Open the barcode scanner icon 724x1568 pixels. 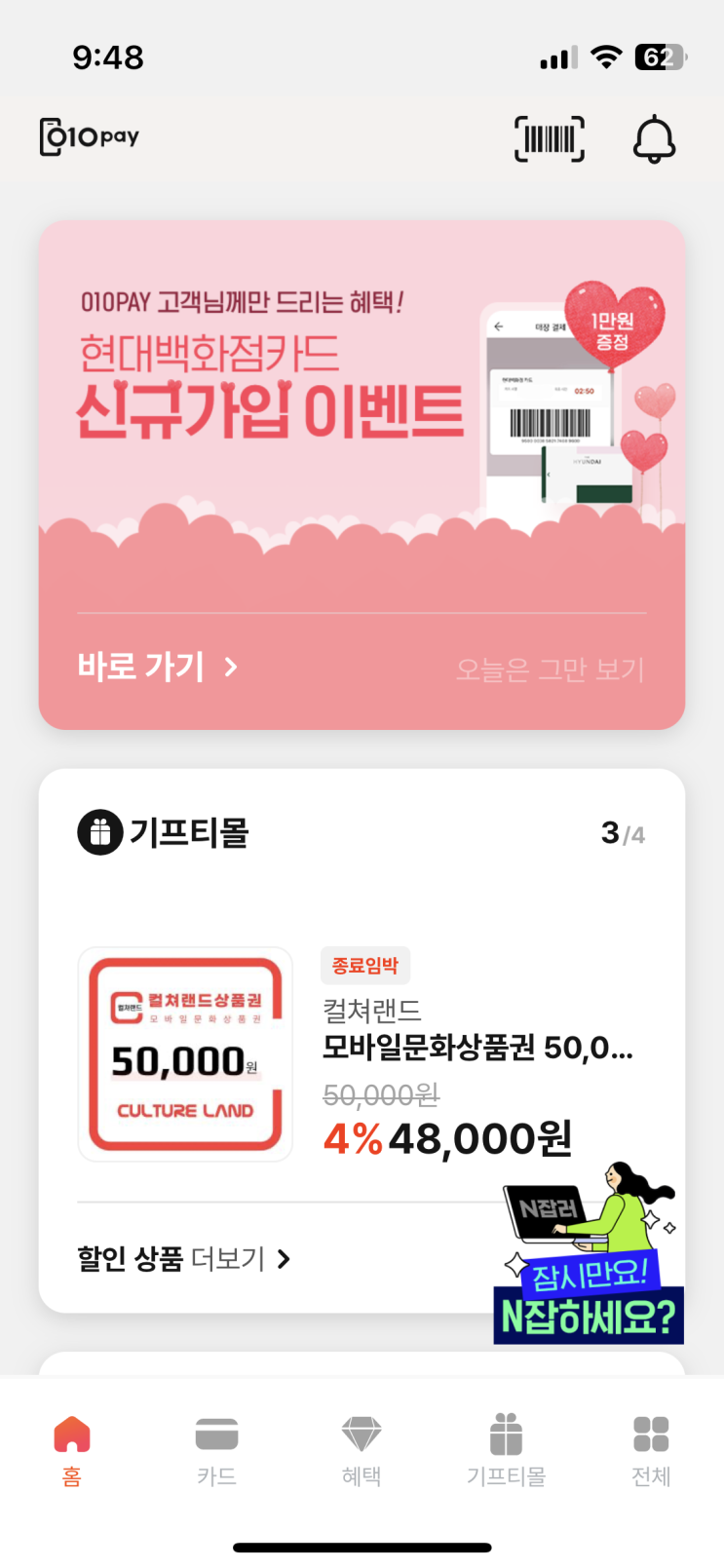(549, 137)
